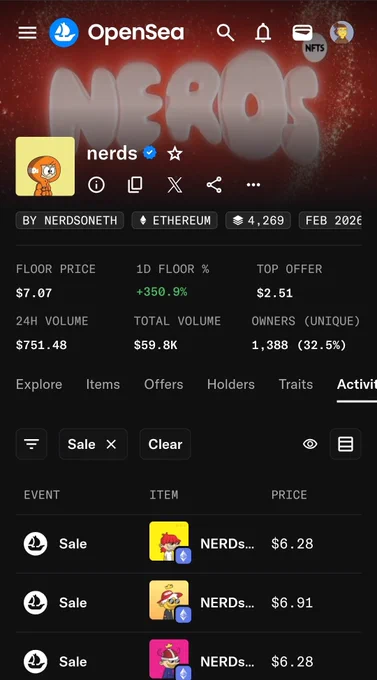Switch to the Traits tab
377x680 pixels.
click(295, 384)
